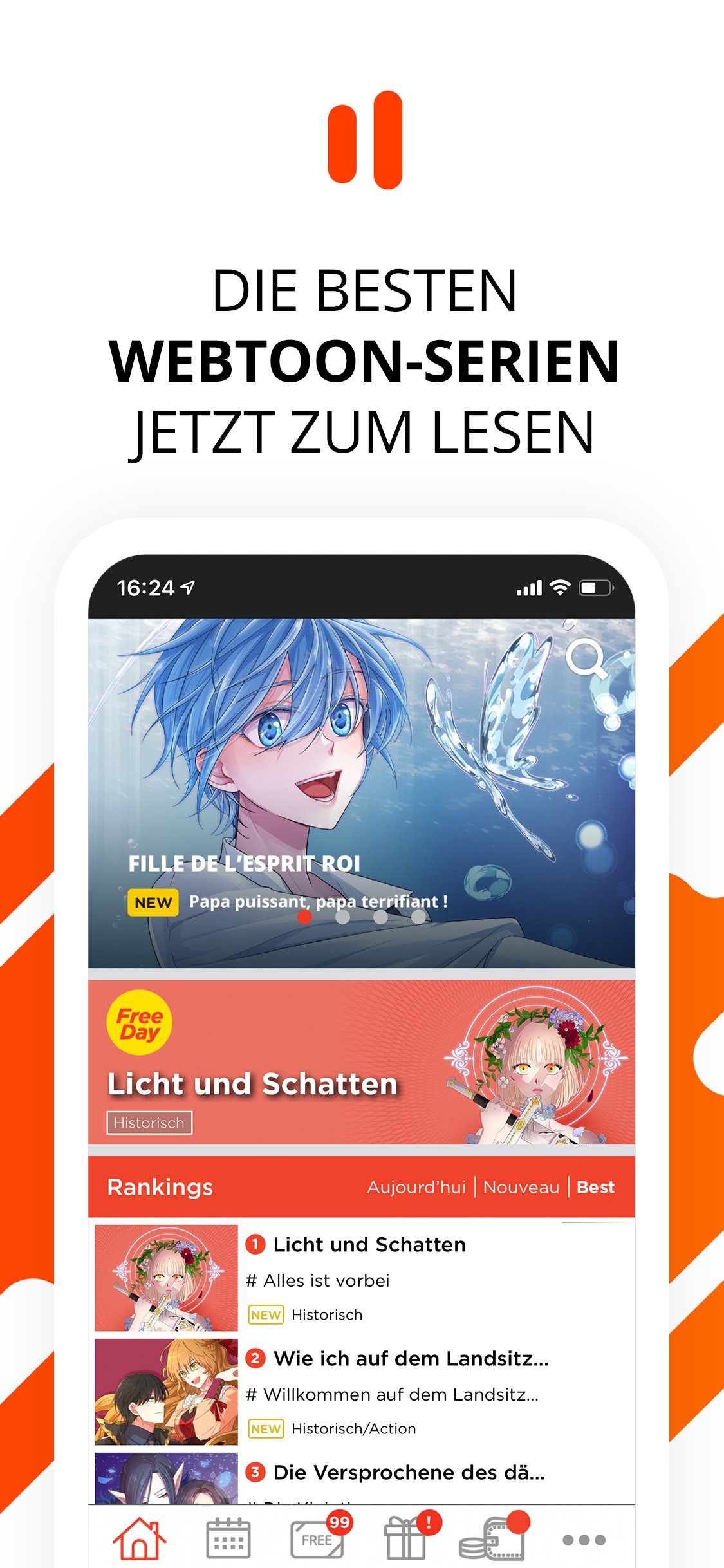
Task: Open the Rankings section header
Action: click(159, 1186)
